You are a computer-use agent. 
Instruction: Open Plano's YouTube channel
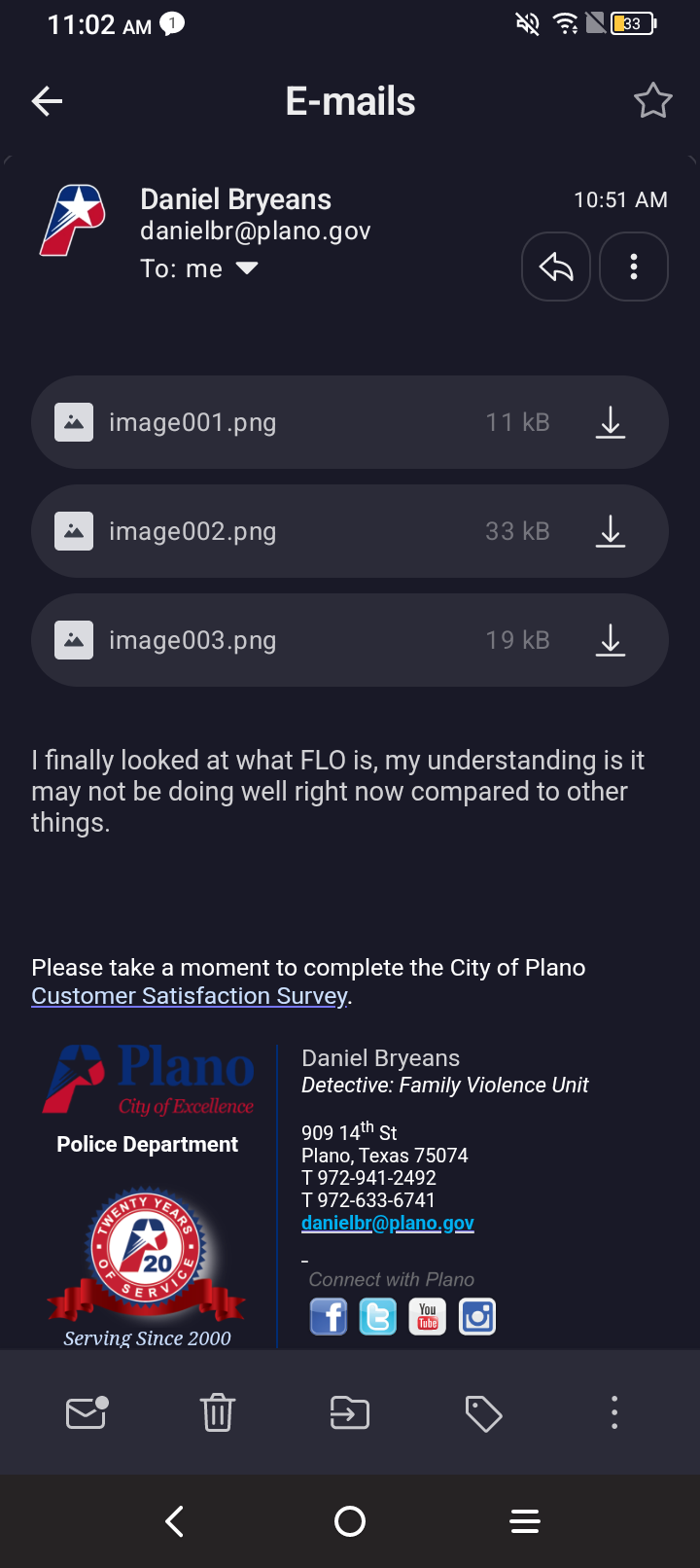click(x=427, y=1317)
